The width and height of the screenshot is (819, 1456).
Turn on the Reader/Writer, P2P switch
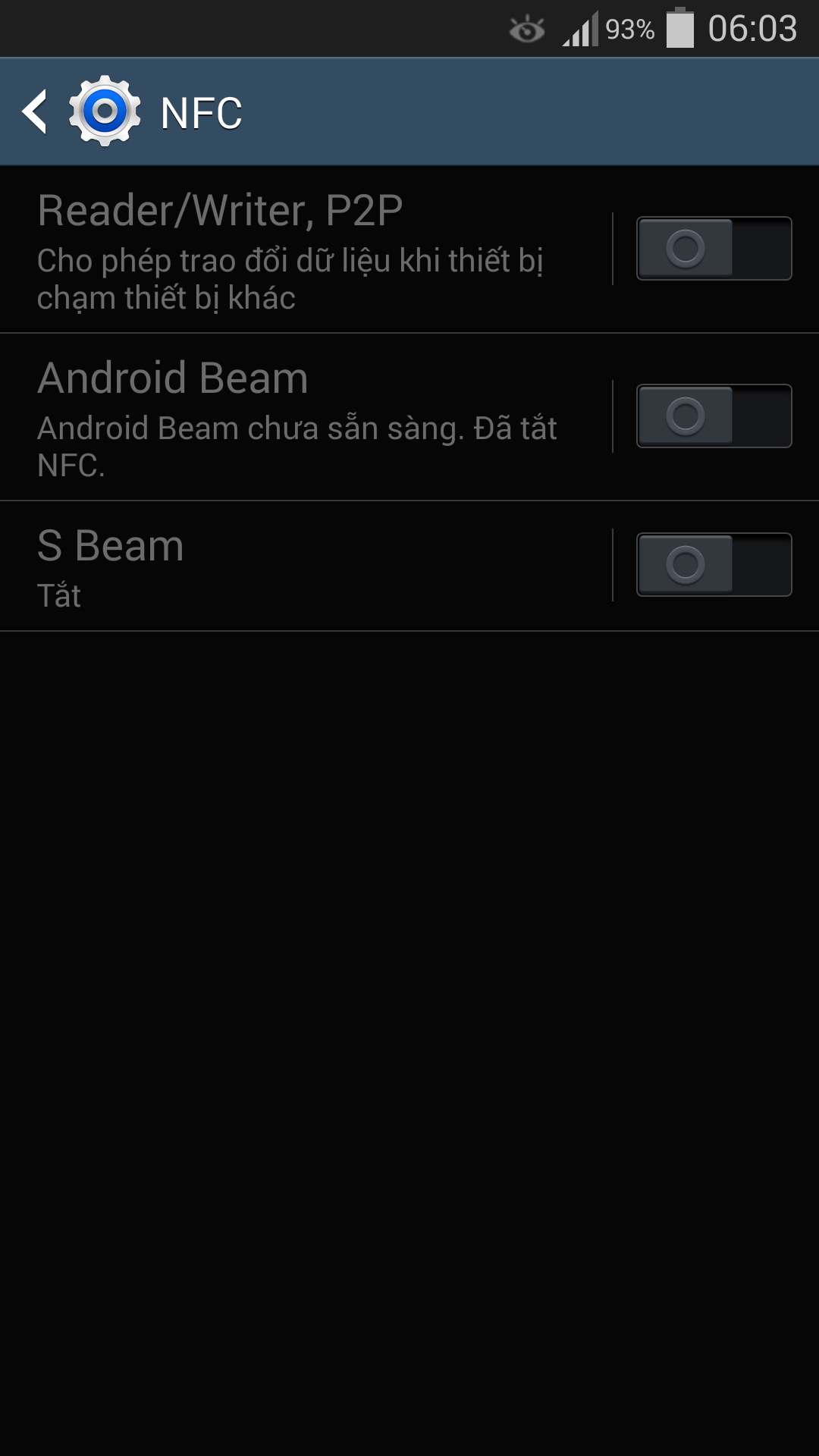click(714, 249)
